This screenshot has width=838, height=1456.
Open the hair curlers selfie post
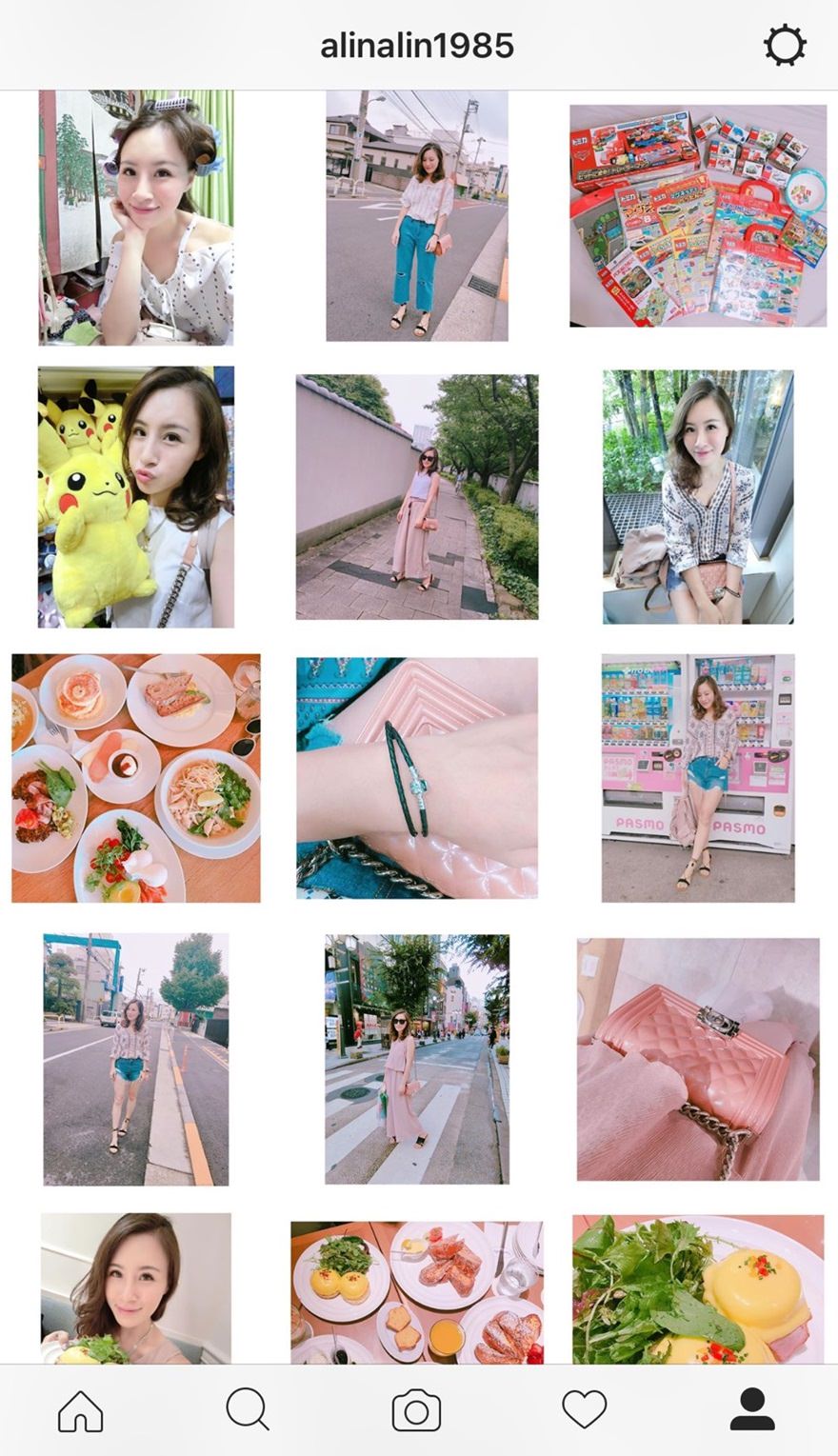136,217
